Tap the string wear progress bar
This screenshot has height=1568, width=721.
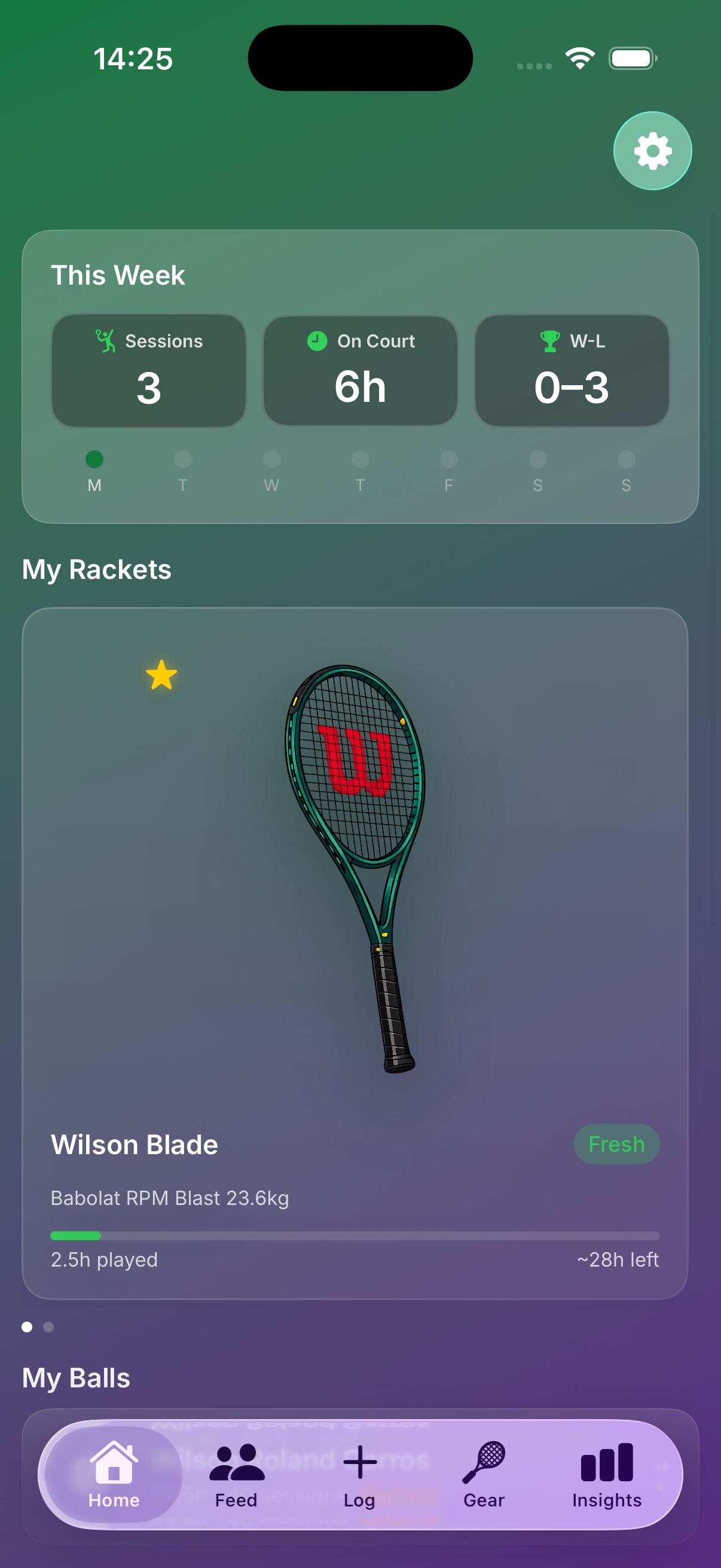tap(355, 1235)
